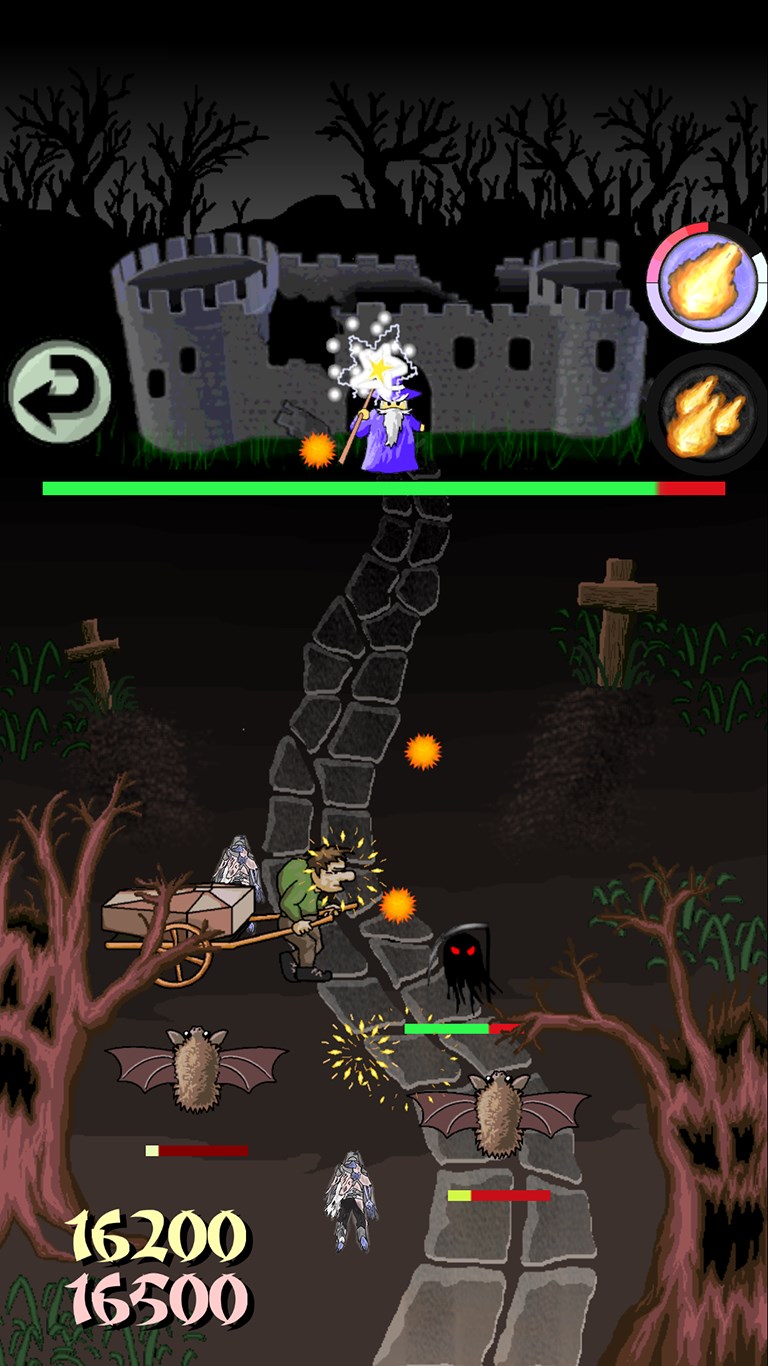Select the triple fireball spell
The height and width of the screenshot is (1366, 768).
(708, 412)
